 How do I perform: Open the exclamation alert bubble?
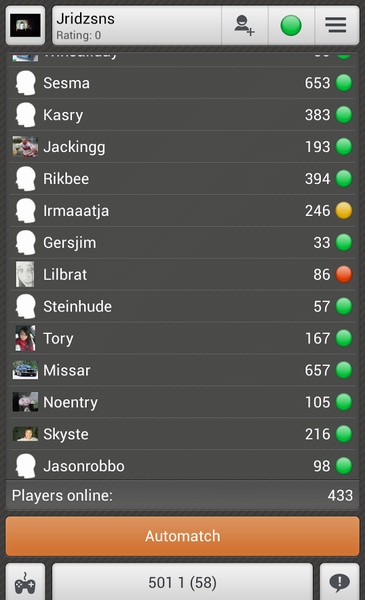tap(339, 583)
